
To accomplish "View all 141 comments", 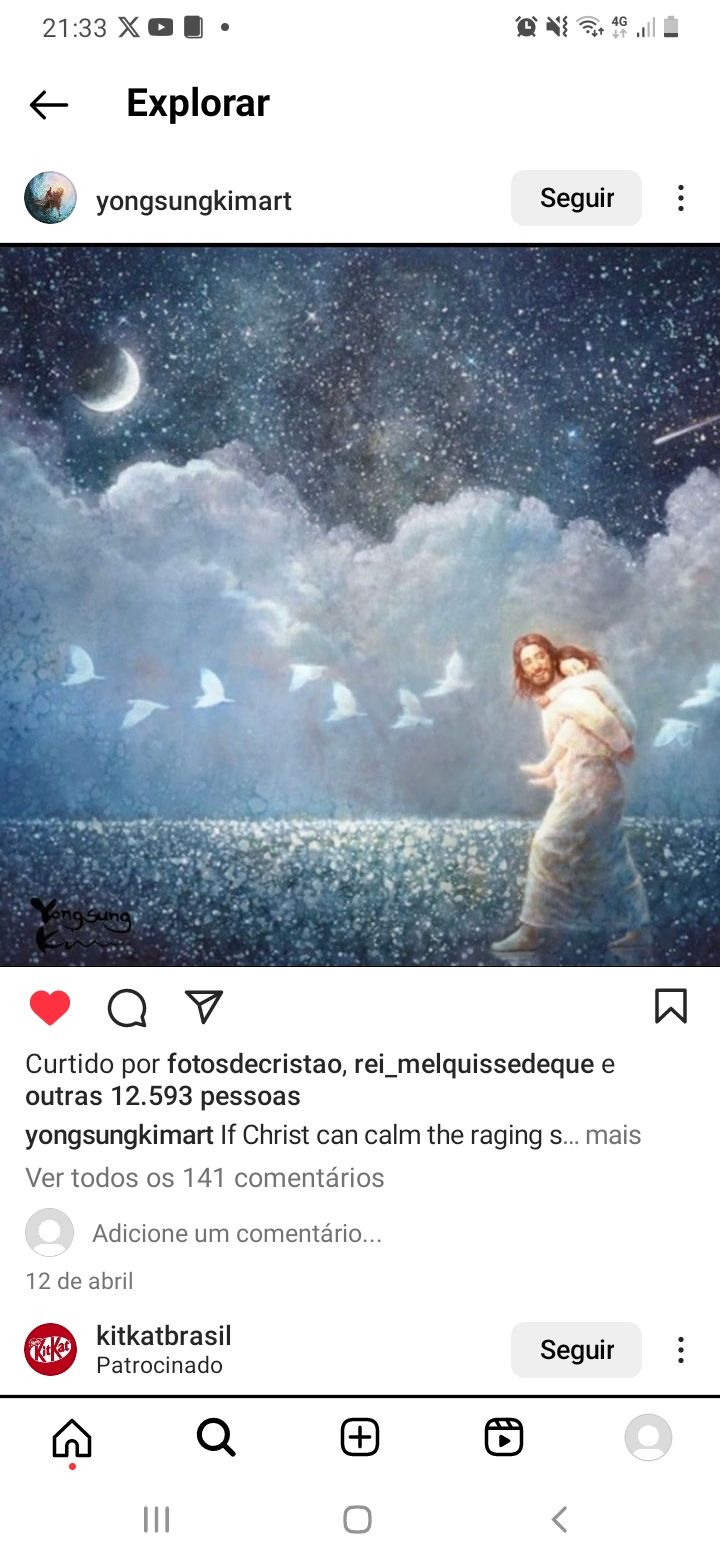I will (x=205, y=1178).
